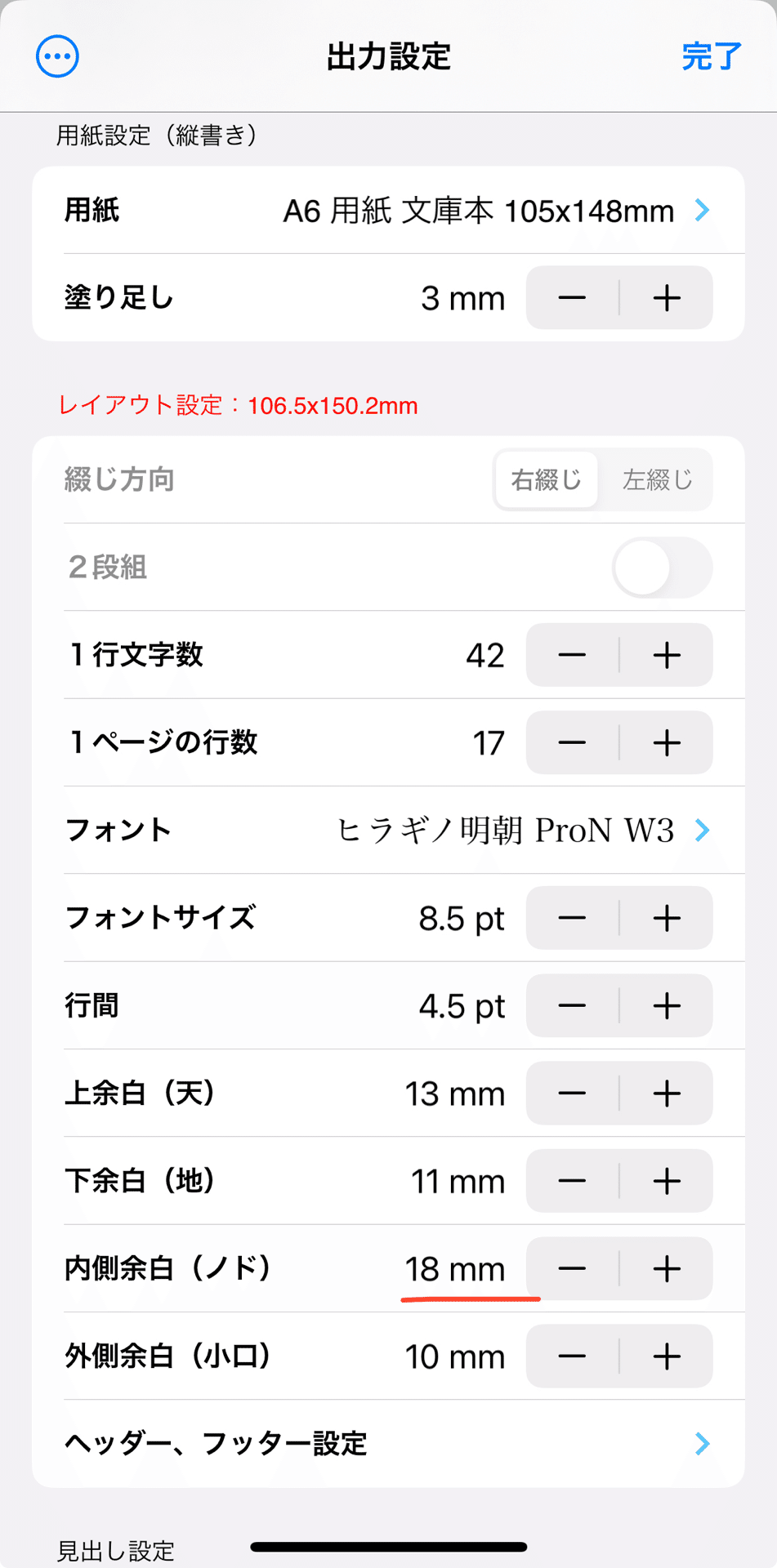This screenshot has height=1568, width=777.
Task: Increase フォントサイズ with plus
Action: (x=667, y=918)
